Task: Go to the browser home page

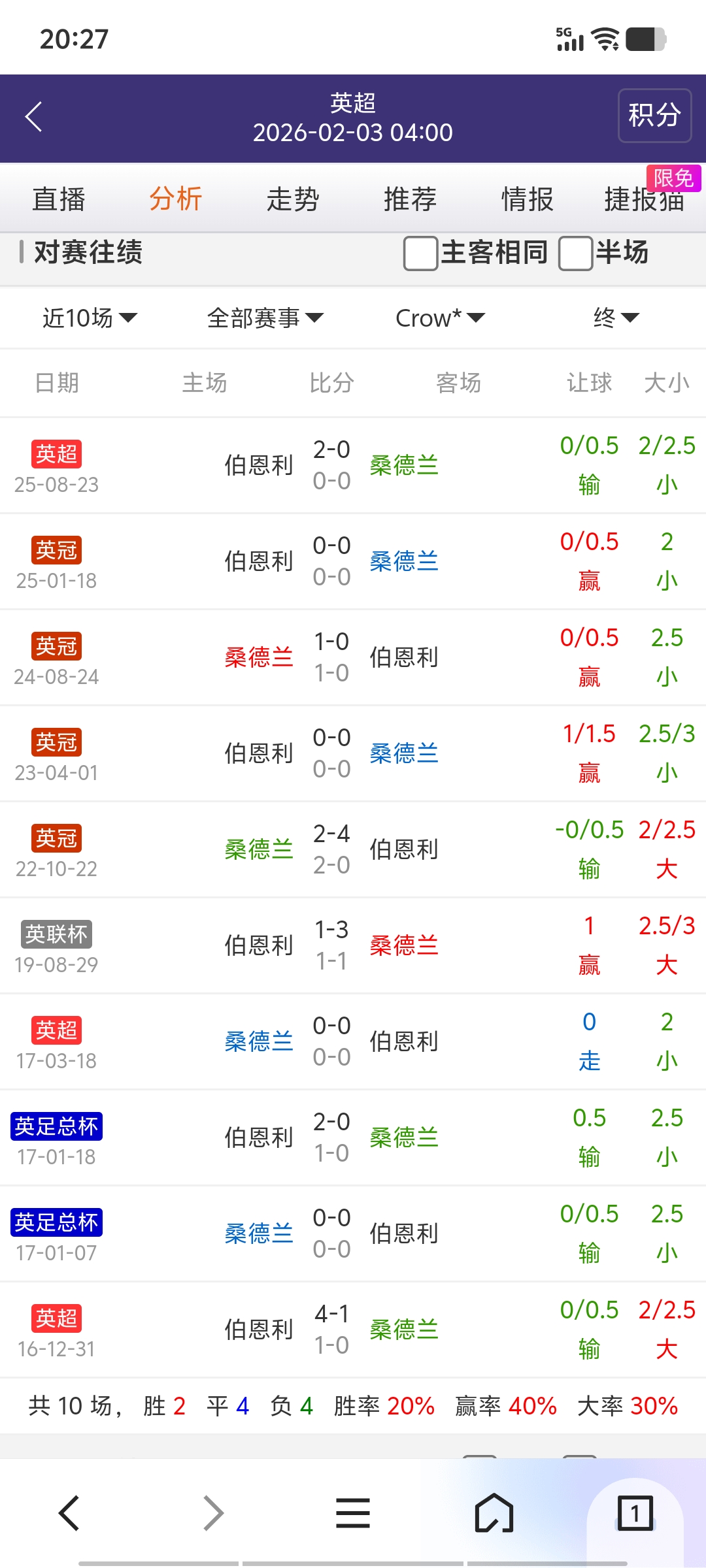Action: click(494, 1513)
